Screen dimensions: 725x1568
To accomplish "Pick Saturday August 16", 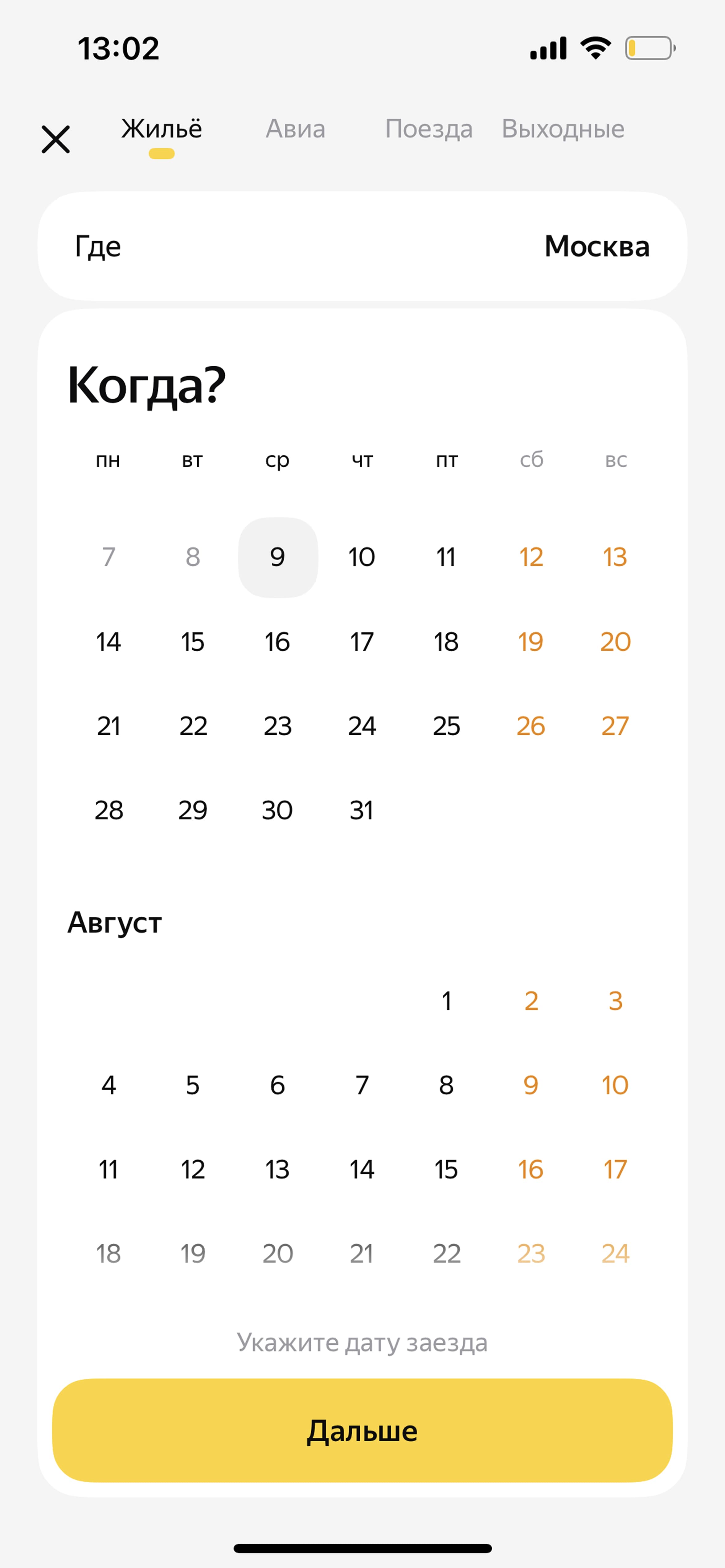I will click(x=531, y=1169).
